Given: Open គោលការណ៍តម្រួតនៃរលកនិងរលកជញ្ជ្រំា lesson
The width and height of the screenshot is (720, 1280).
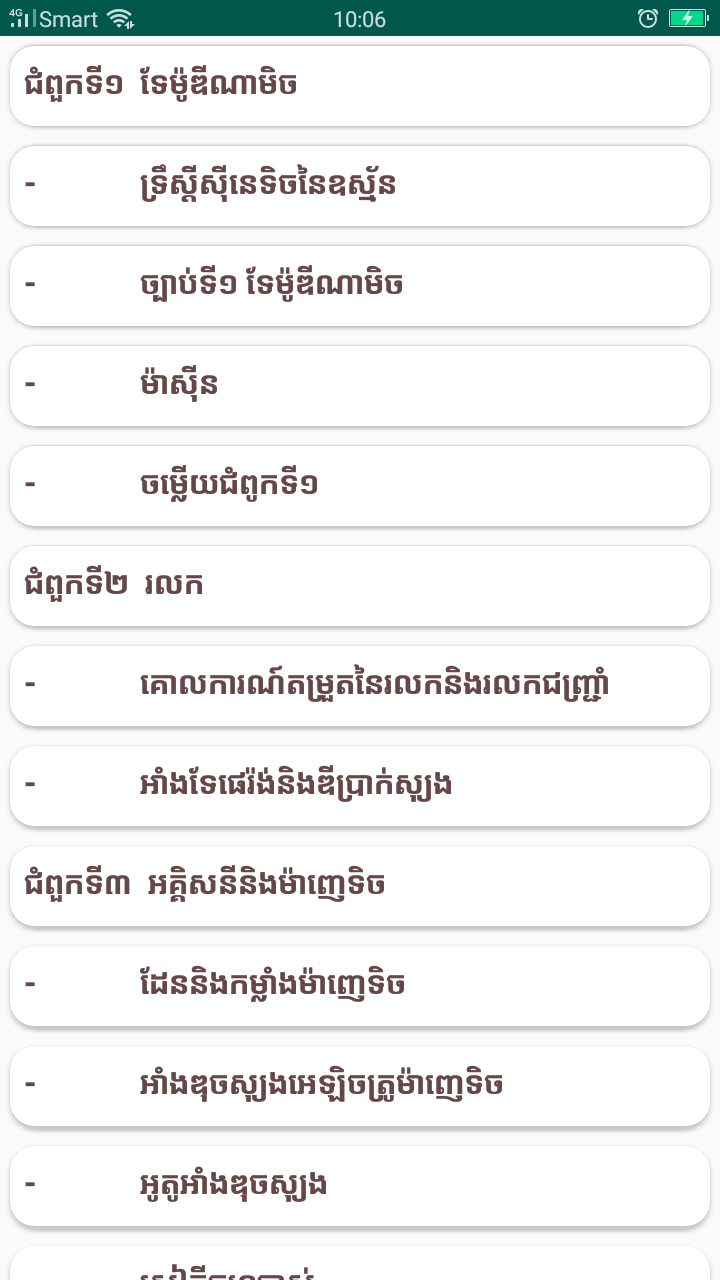Looking at the screenshot, I should pos(360,686).
